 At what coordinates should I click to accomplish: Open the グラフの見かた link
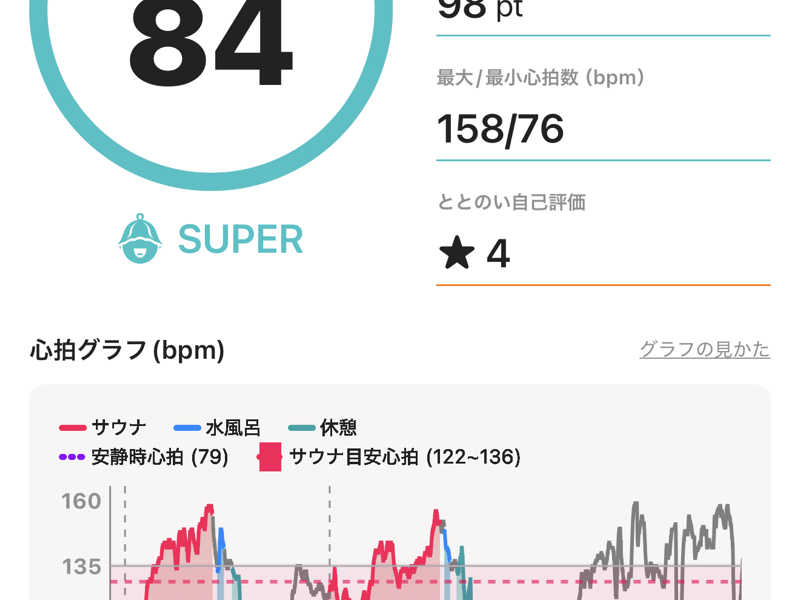point(704,350)
